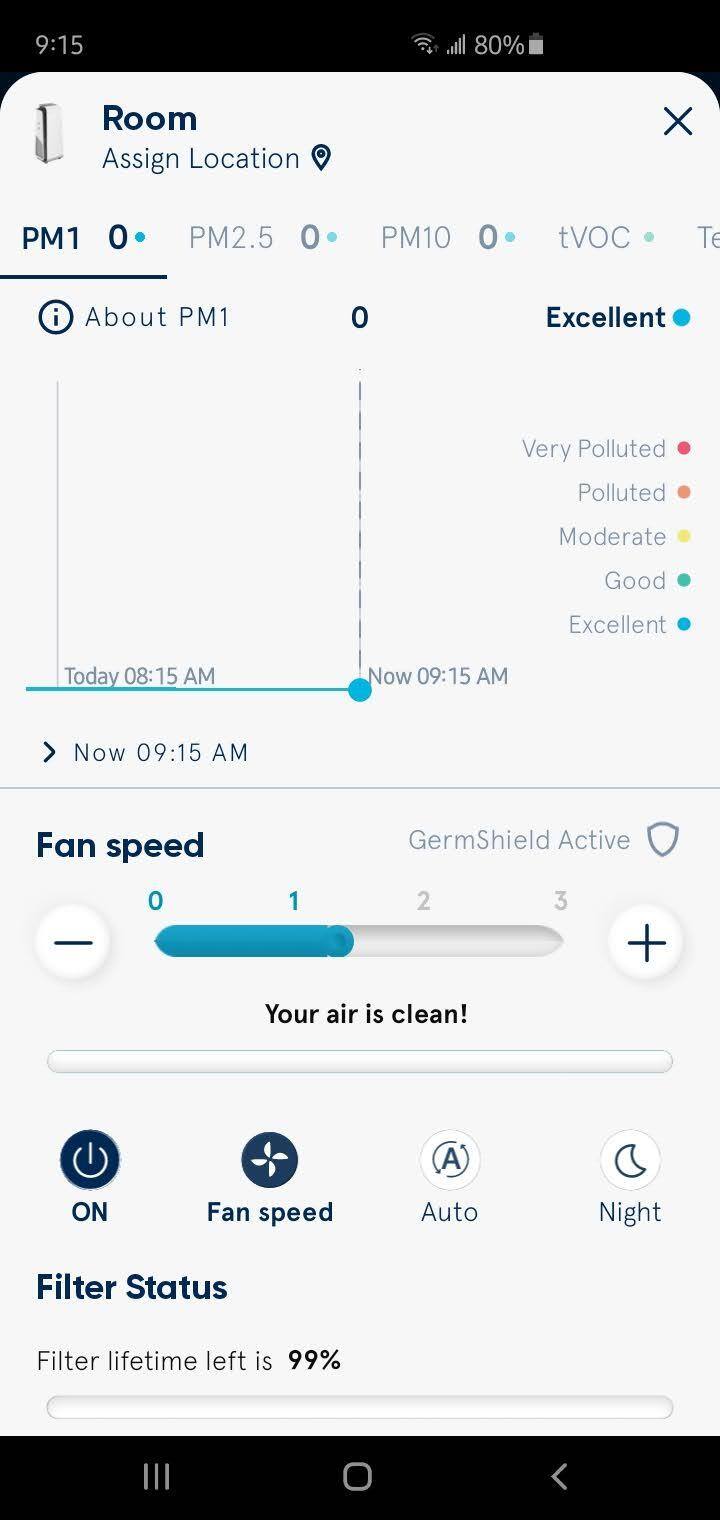Decrease fan speed with minus button
720x1520 pixels.
pyautogui.click(x=74, y=942)
